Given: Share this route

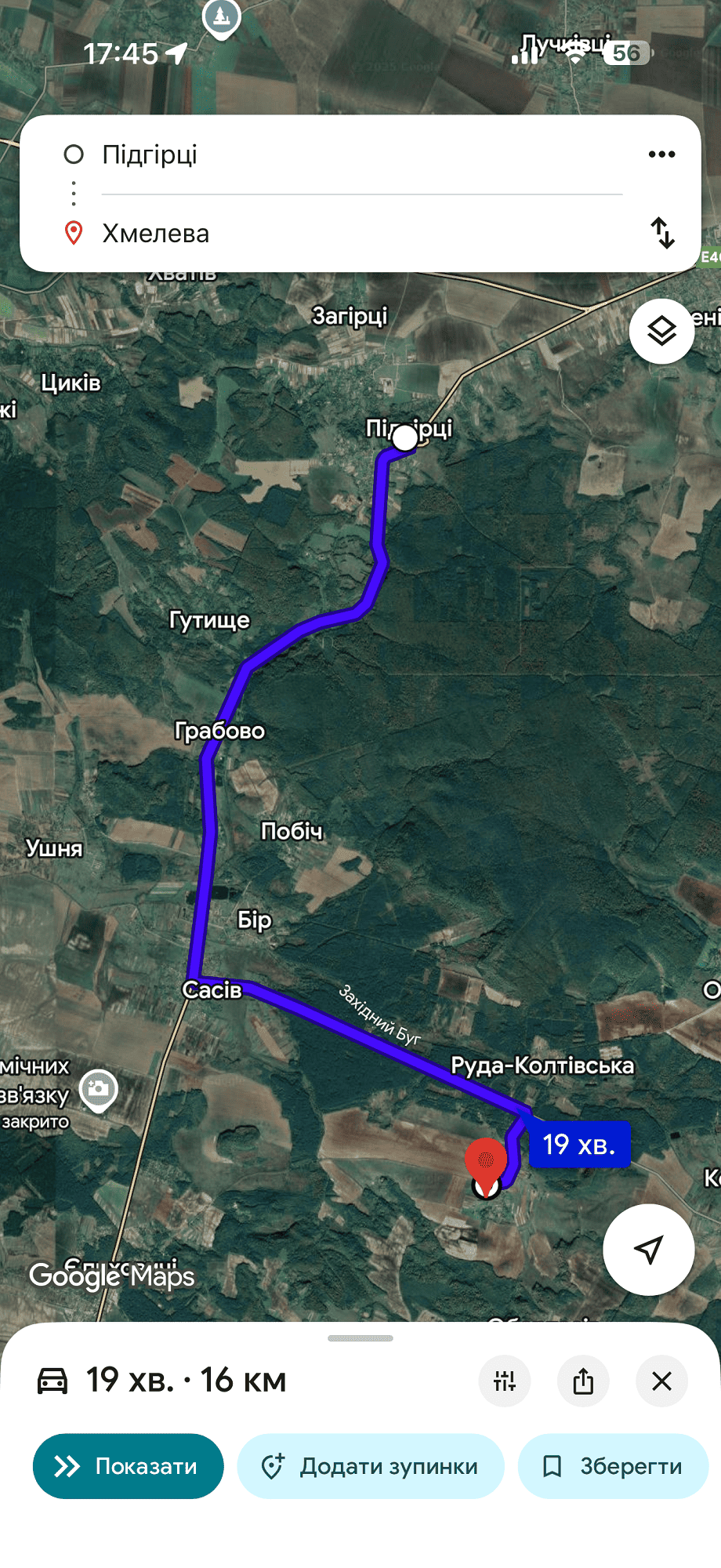Looking at the screenshot, I should coord(583,1381).
